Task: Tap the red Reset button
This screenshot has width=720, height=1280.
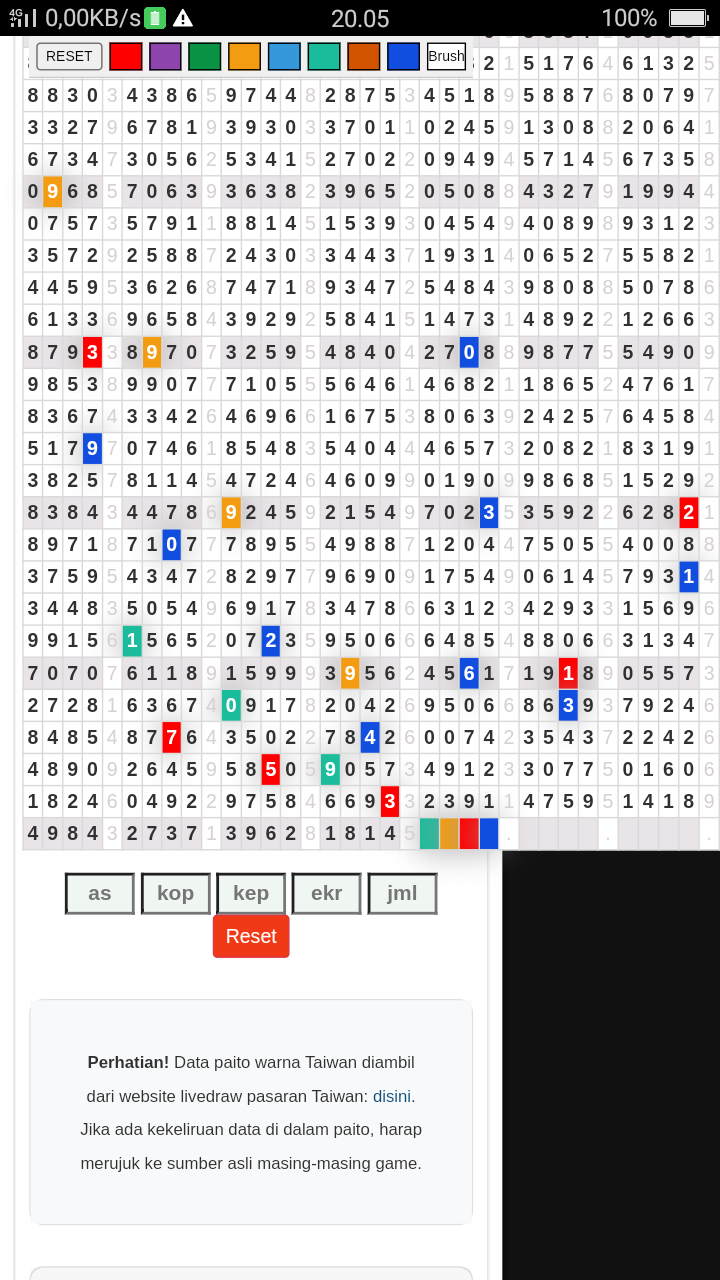Action: point(251,936)
